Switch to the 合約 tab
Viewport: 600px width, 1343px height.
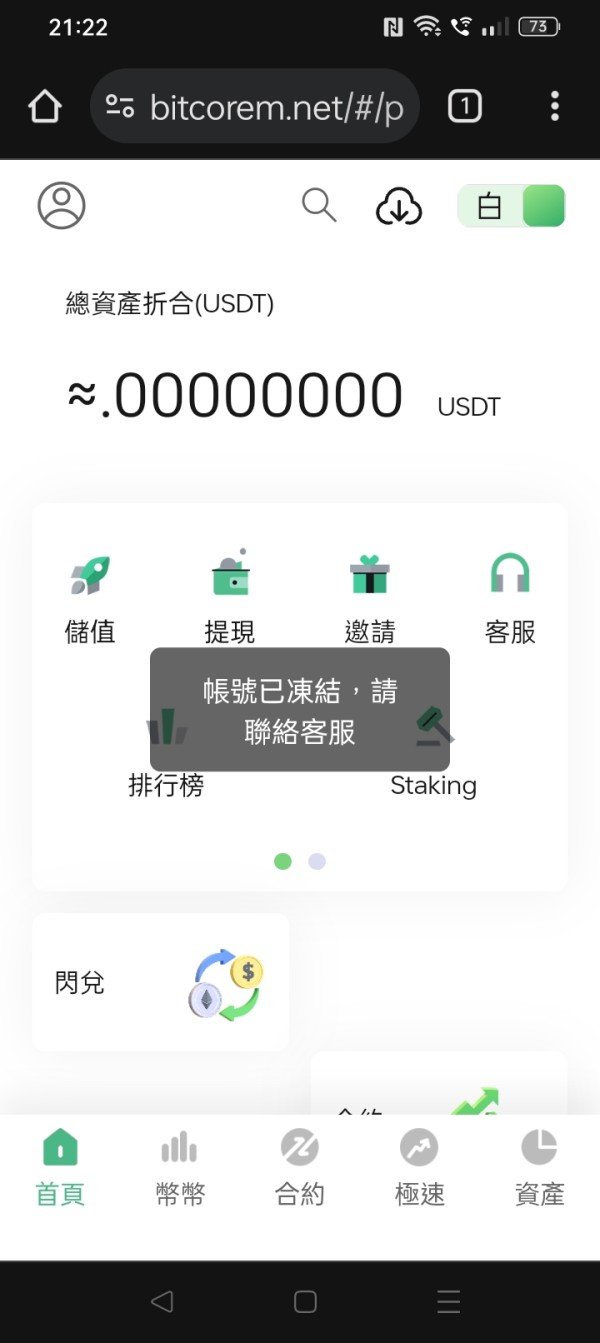[300, 1168]
